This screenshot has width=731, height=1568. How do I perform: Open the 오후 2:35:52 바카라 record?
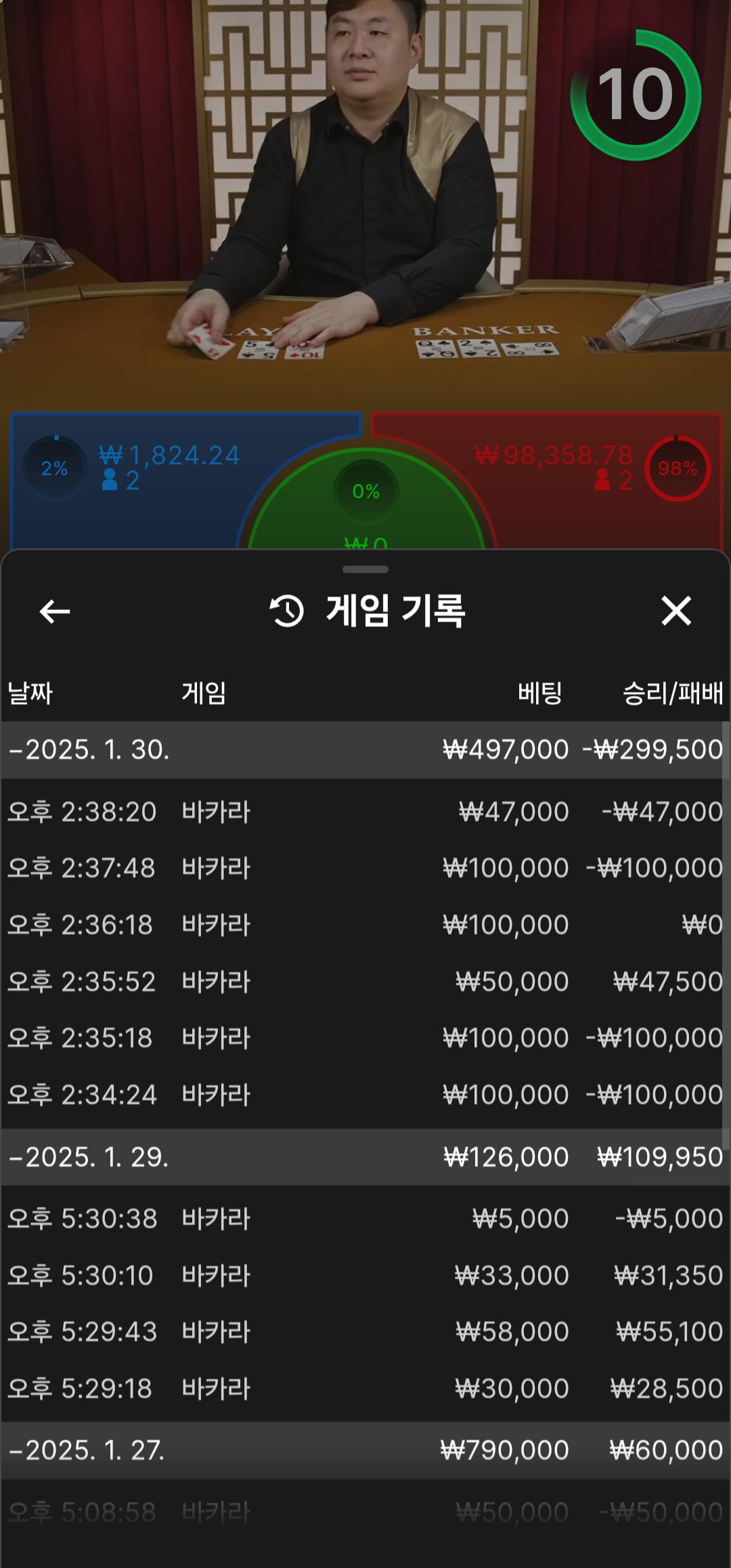coord(365,982)
